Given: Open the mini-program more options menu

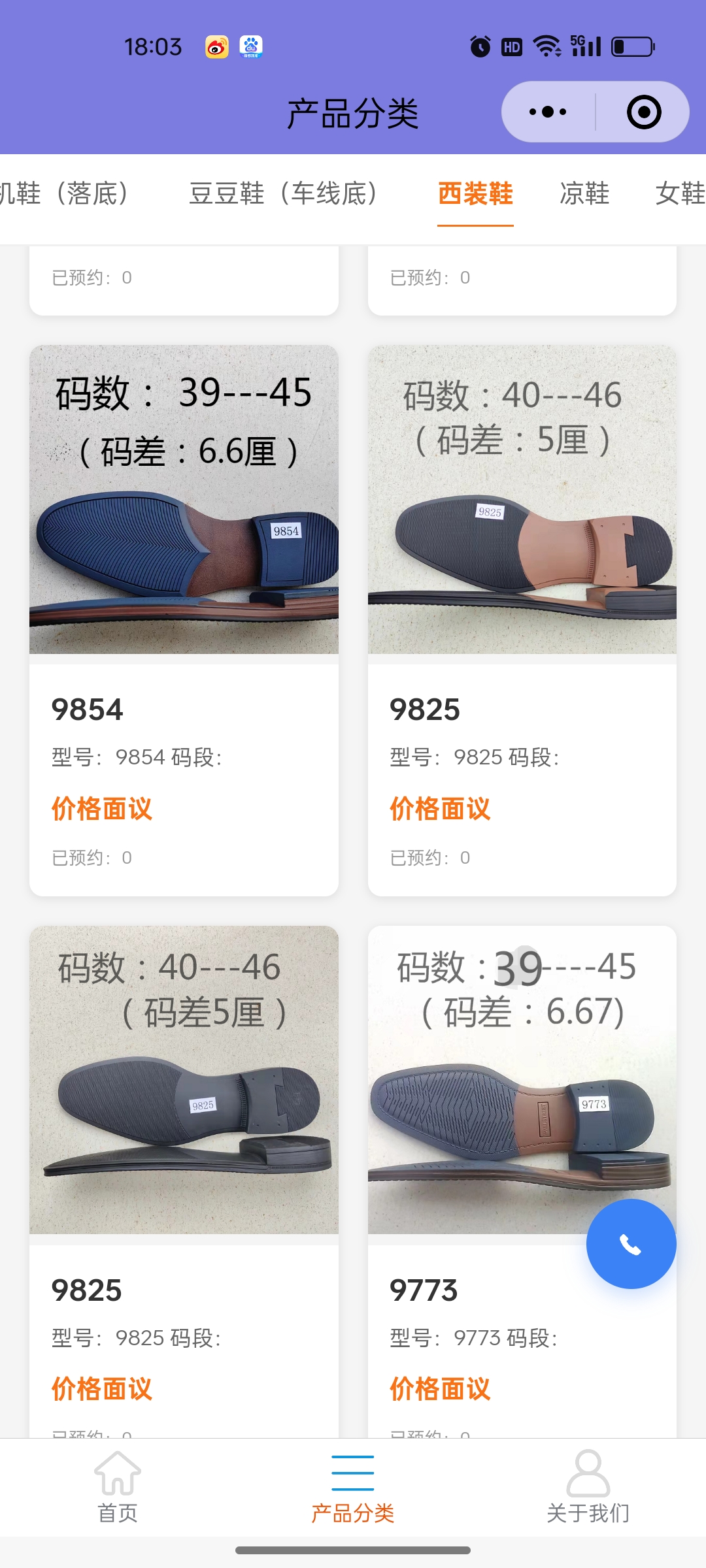Looking at the screenshot, I should tap(548, 112).
